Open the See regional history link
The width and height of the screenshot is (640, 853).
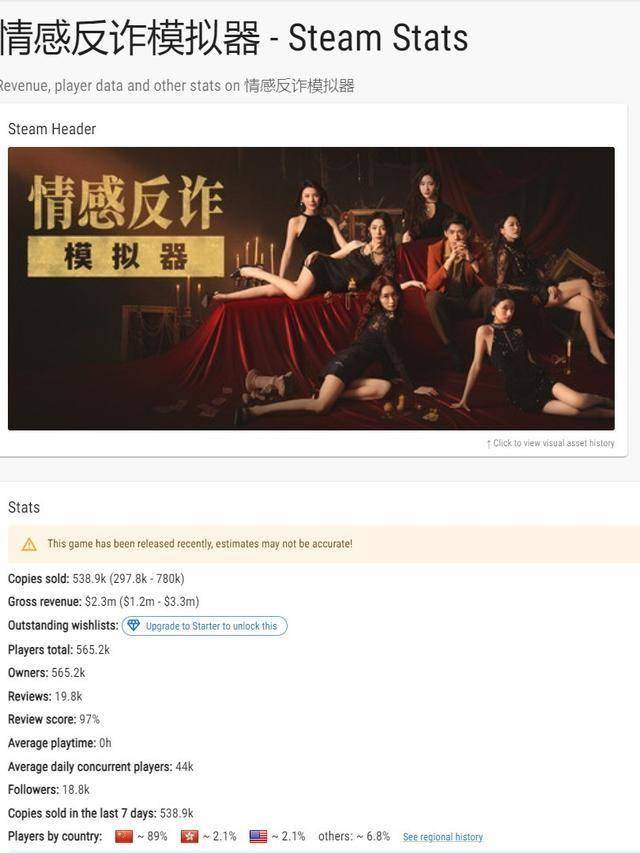coord(442,837)
